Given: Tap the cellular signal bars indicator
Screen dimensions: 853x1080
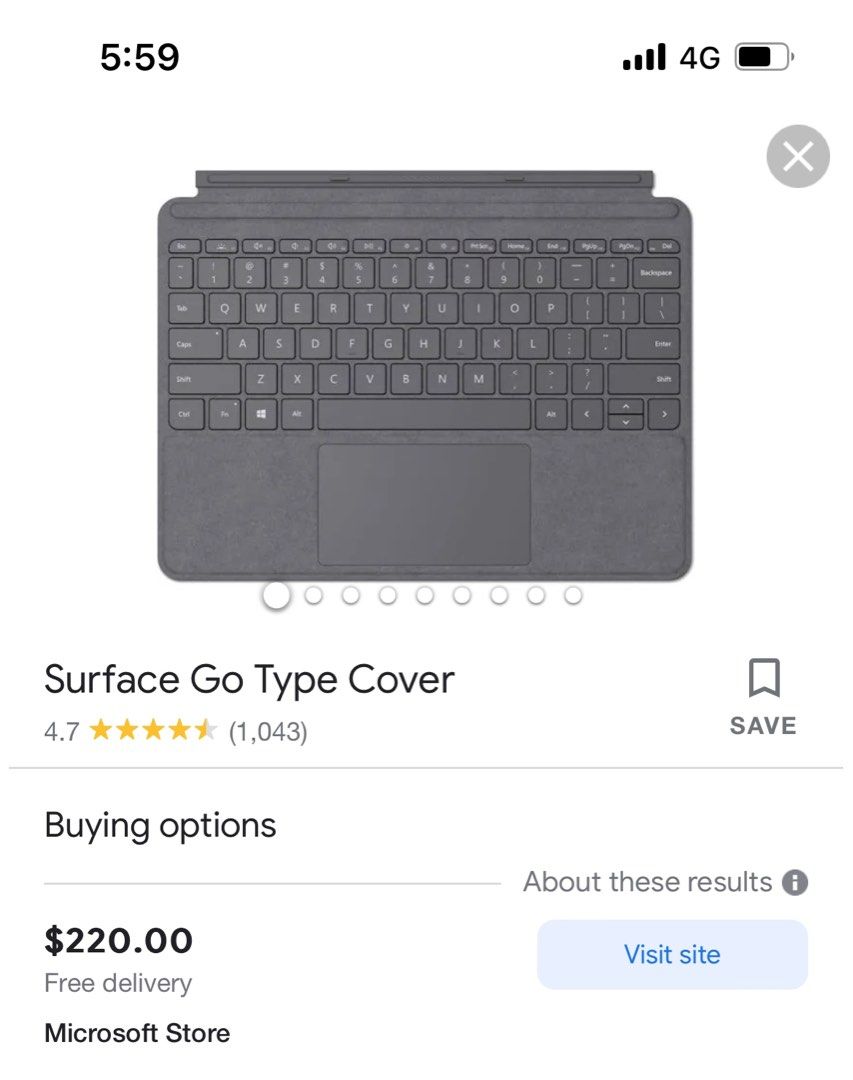Looking at the screenshot, I should [645, 58].
